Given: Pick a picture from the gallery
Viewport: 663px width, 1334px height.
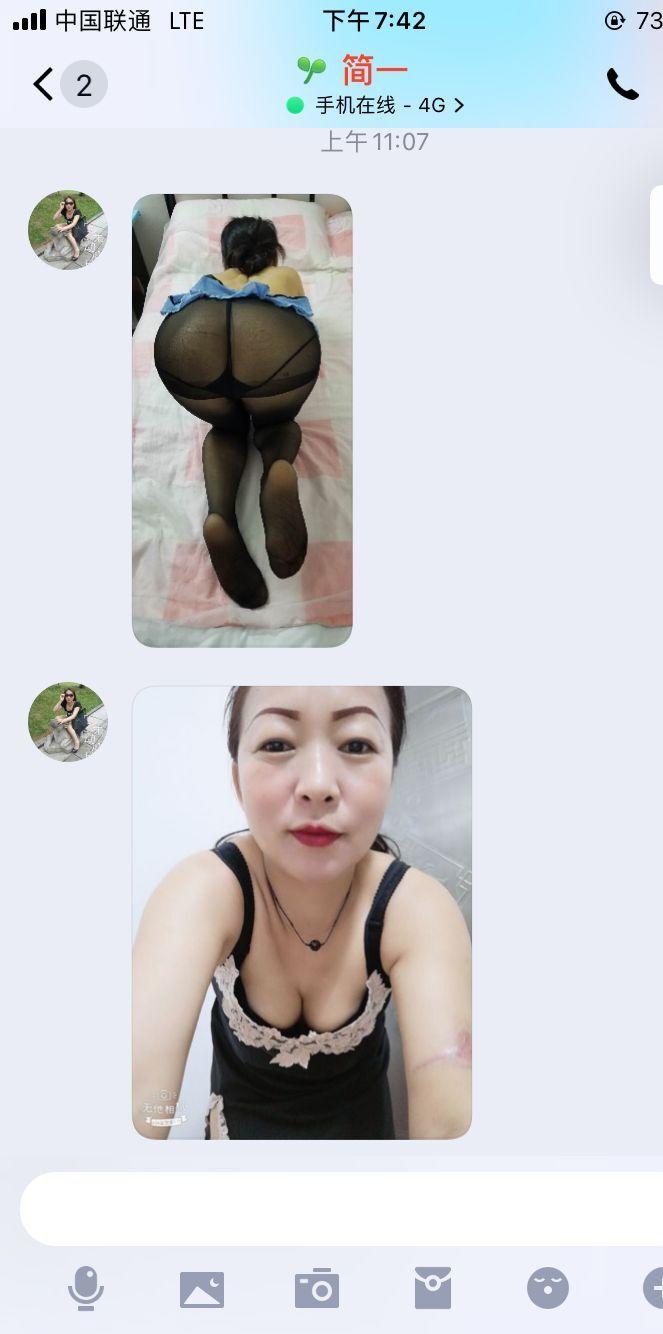Looking at the screenshot, I should click(202, 1288).
